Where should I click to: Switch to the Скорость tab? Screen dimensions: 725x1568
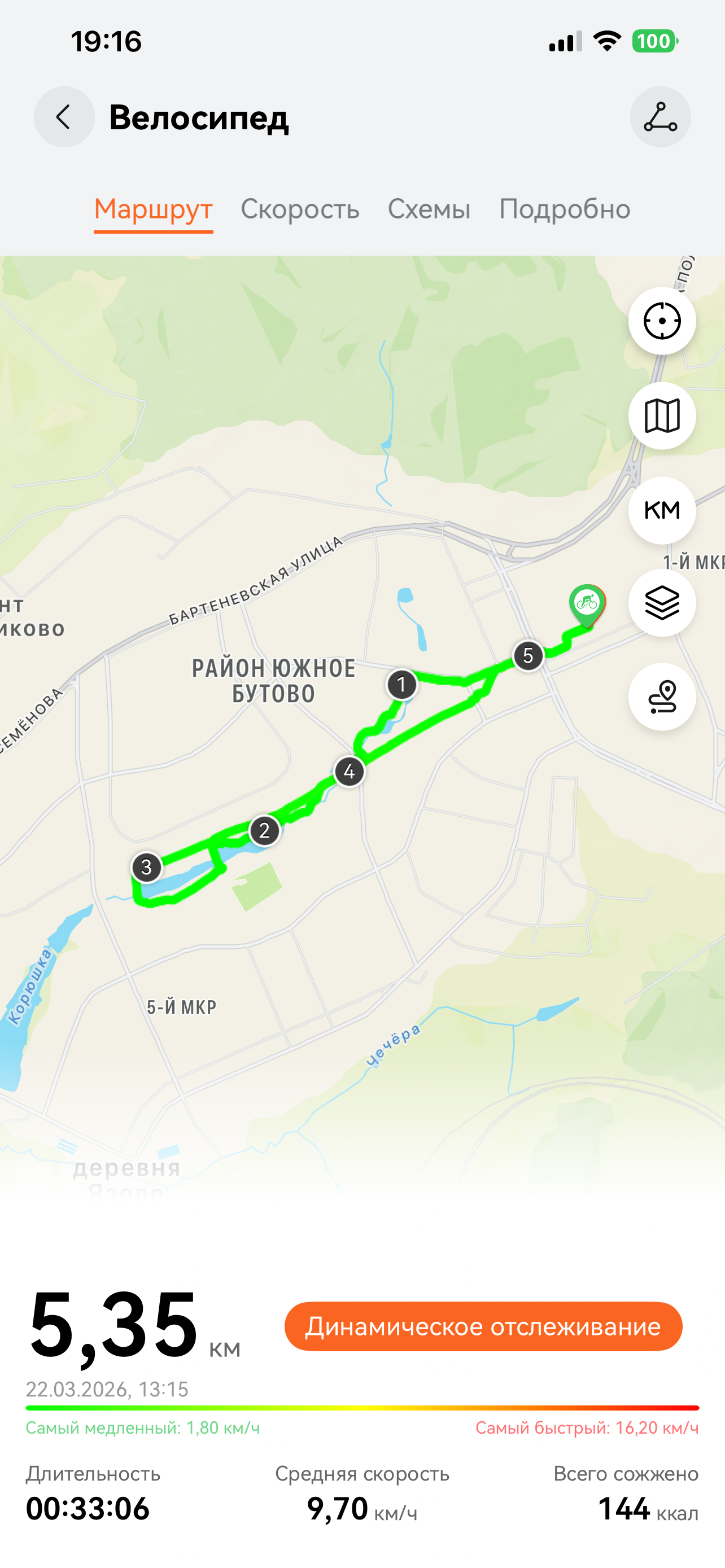point(300,209)
